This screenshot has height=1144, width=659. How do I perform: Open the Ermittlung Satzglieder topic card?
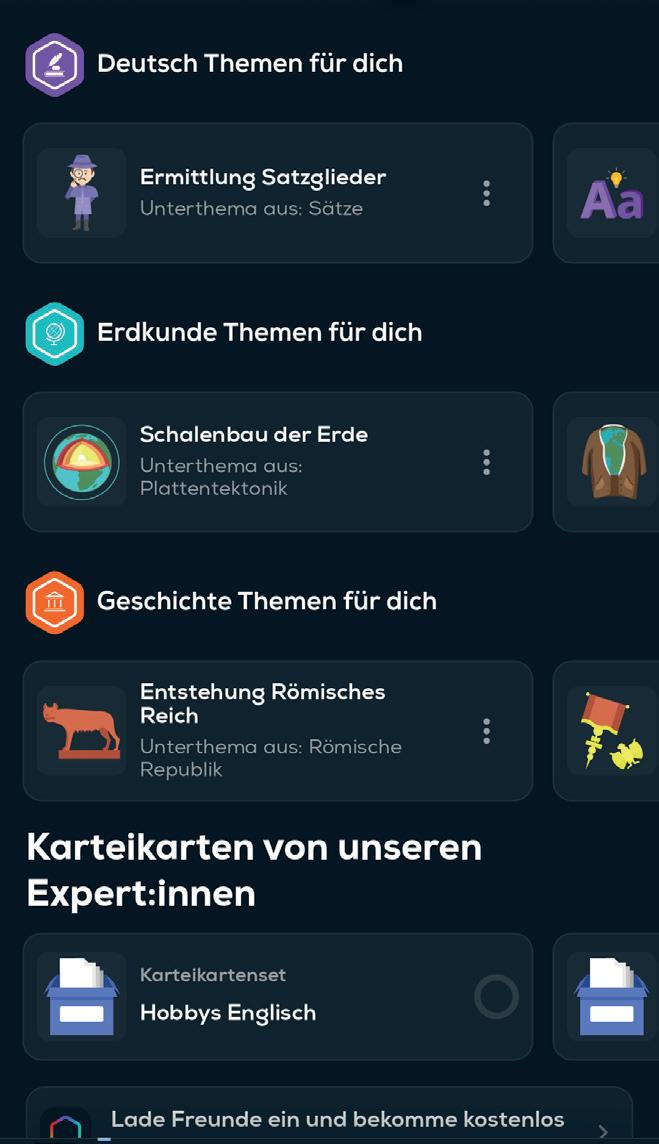[262, 192]
